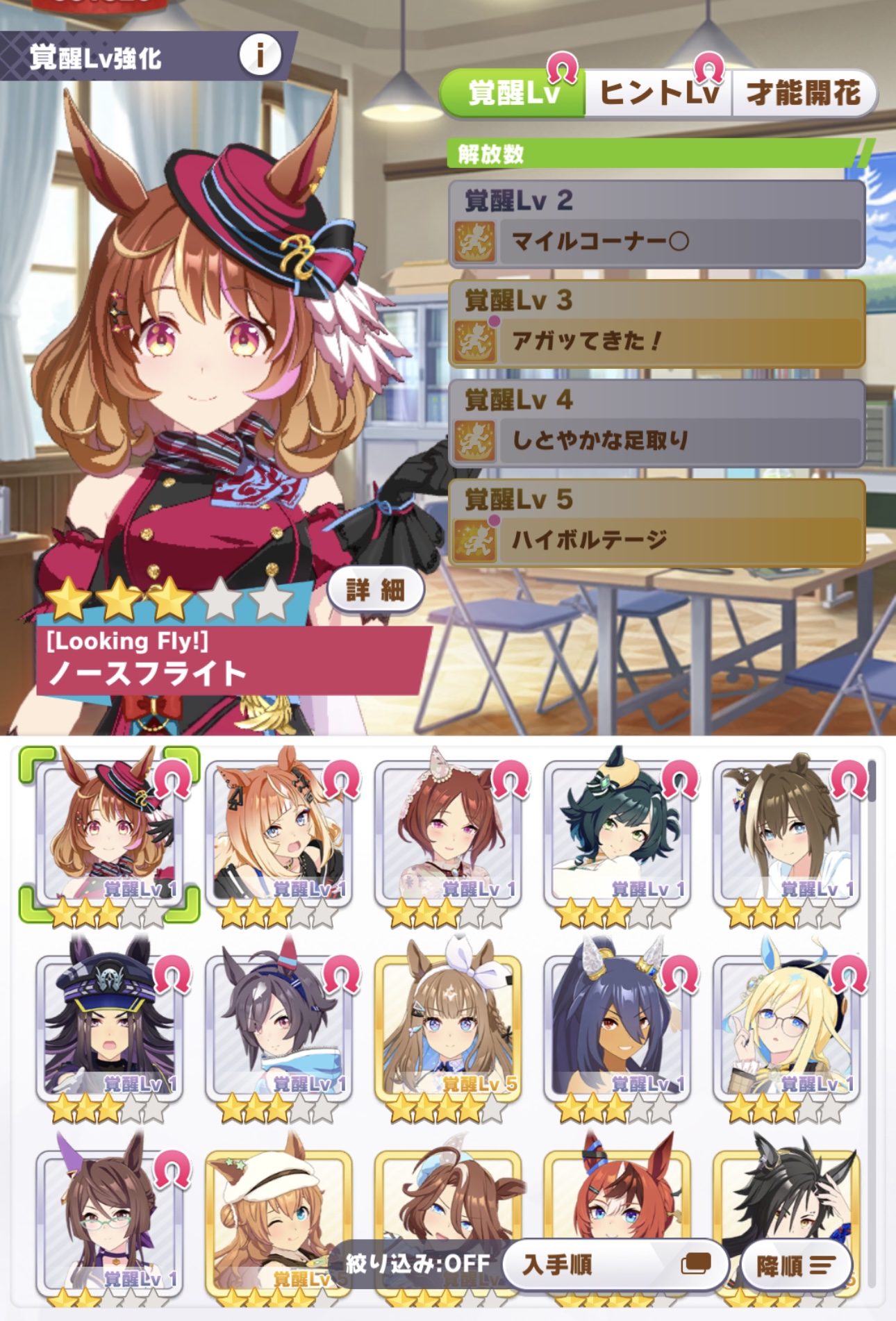Switch to the ヒントLv tab
The image size is (896, 1321).
tap(658, 93)
